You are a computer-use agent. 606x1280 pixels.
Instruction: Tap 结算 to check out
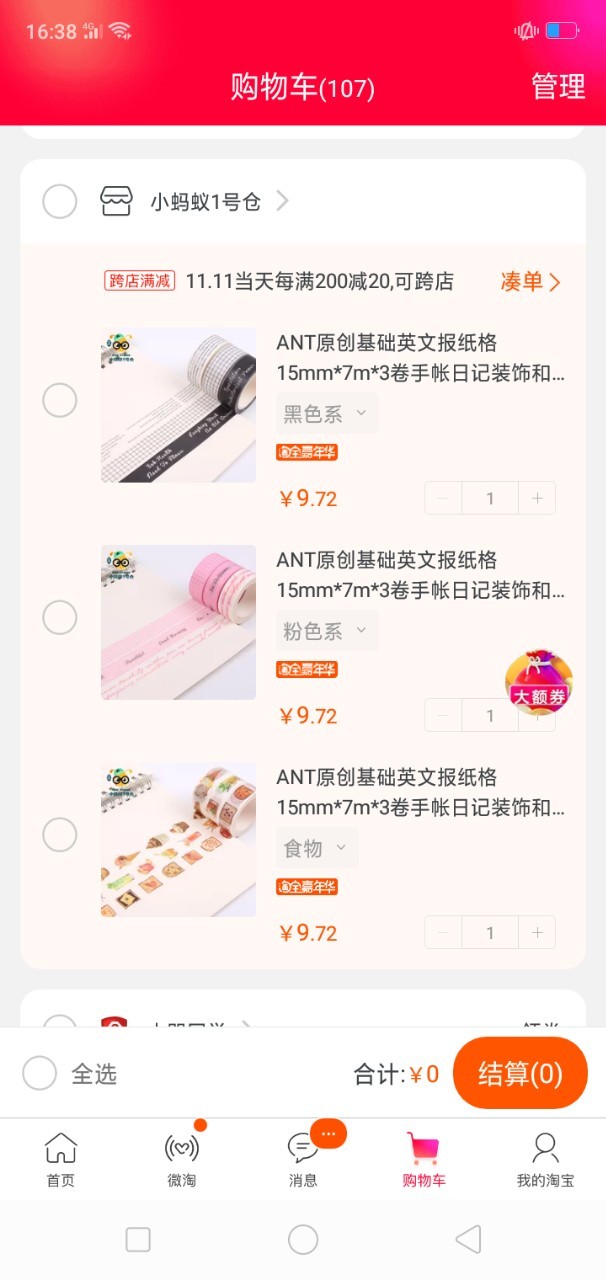point(520,1074)
